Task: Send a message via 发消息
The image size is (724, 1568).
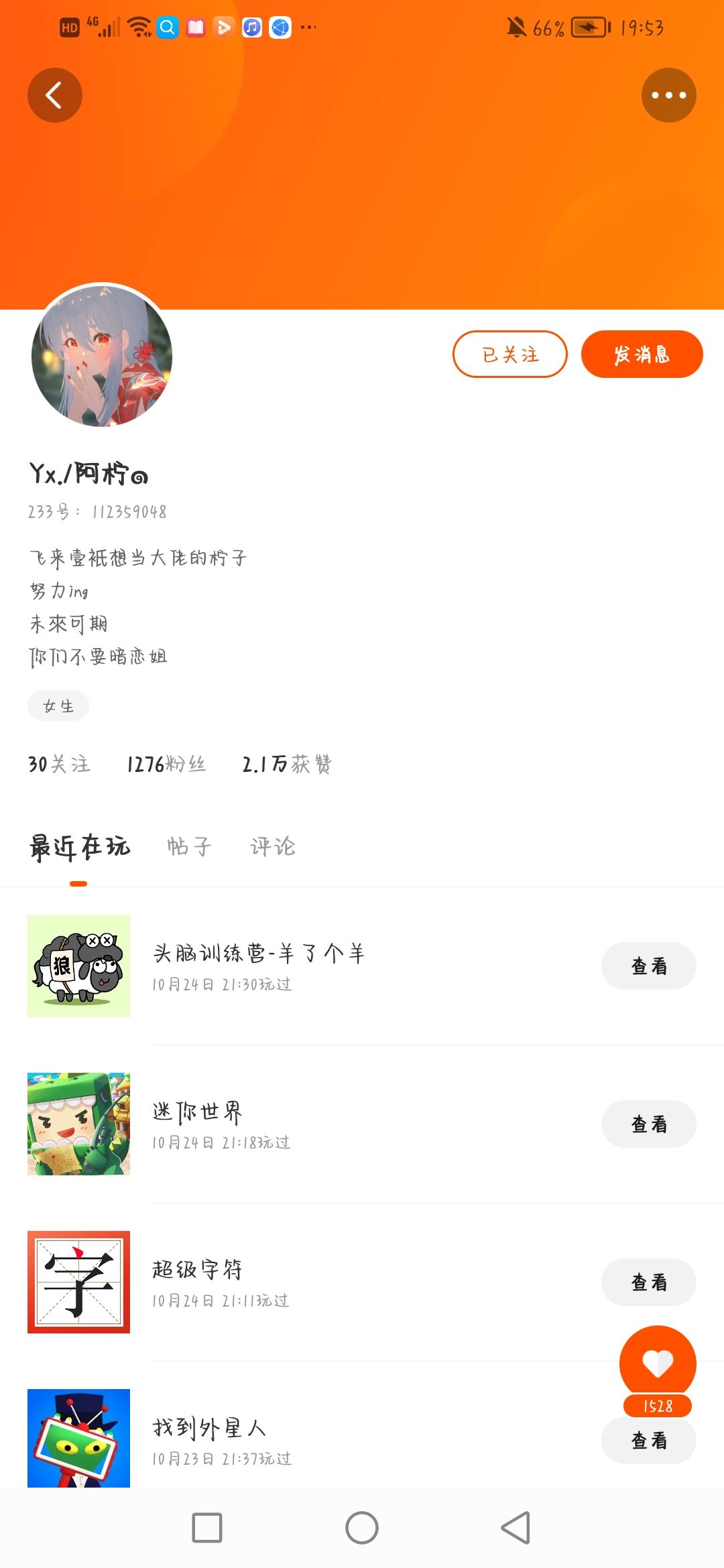Action: [x=642, y=354]
